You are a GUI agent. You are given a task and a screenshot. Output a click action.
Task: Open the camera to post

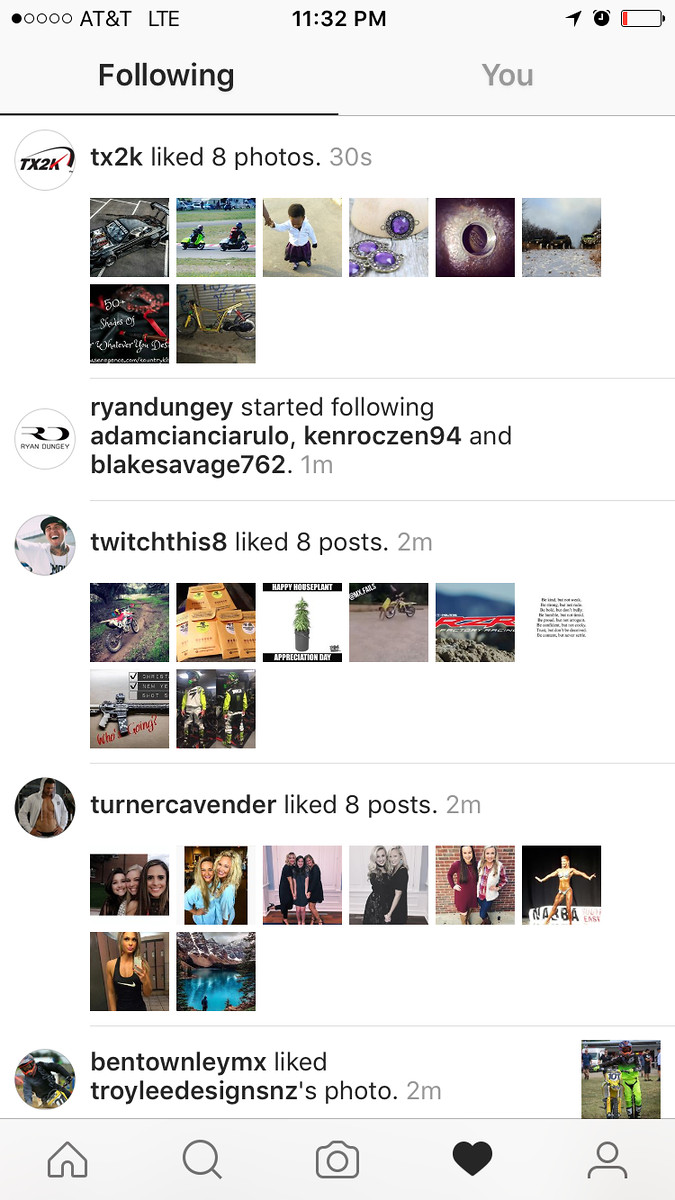tap(337, 1159)
